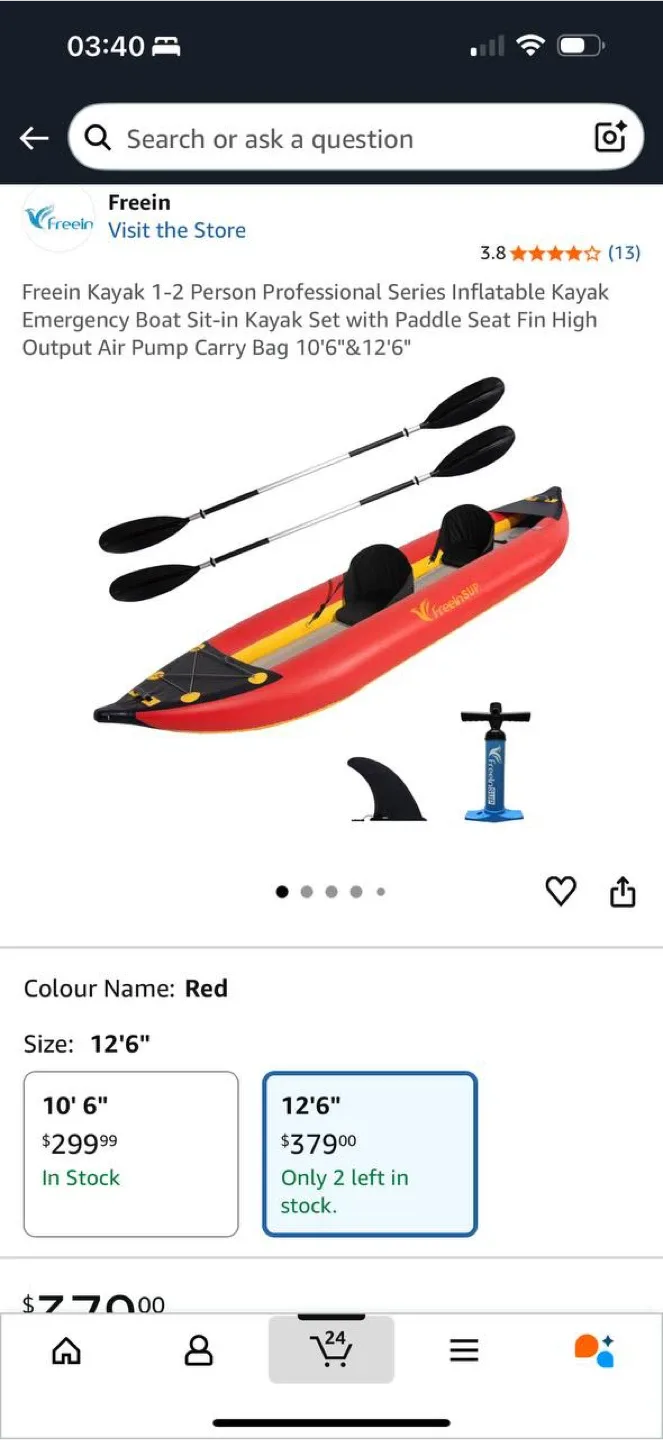The height and width of the screenshot is (1440, 663).
Task: Switch to the Home tab
Action: [x=66, y=1351]
